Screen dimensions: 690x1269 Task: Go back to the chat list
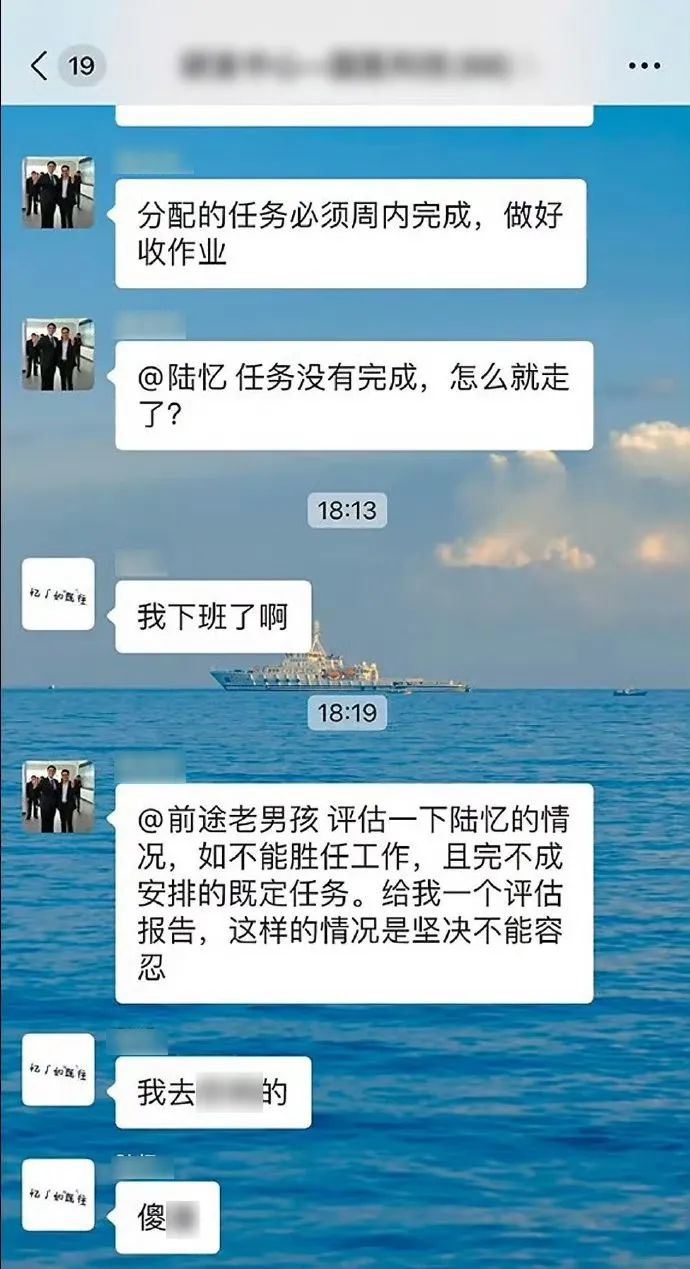40,66
